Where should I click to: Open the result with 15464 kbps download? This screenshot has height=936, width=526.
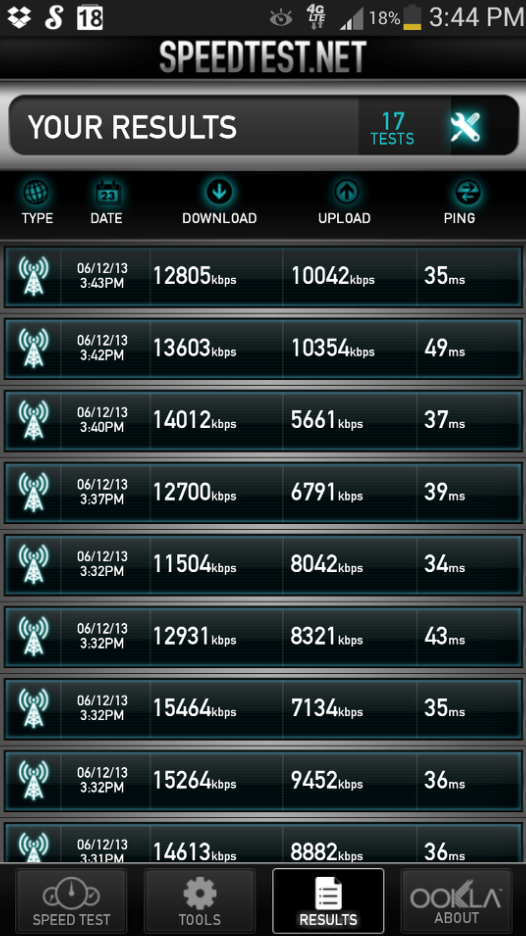point(263,709)
